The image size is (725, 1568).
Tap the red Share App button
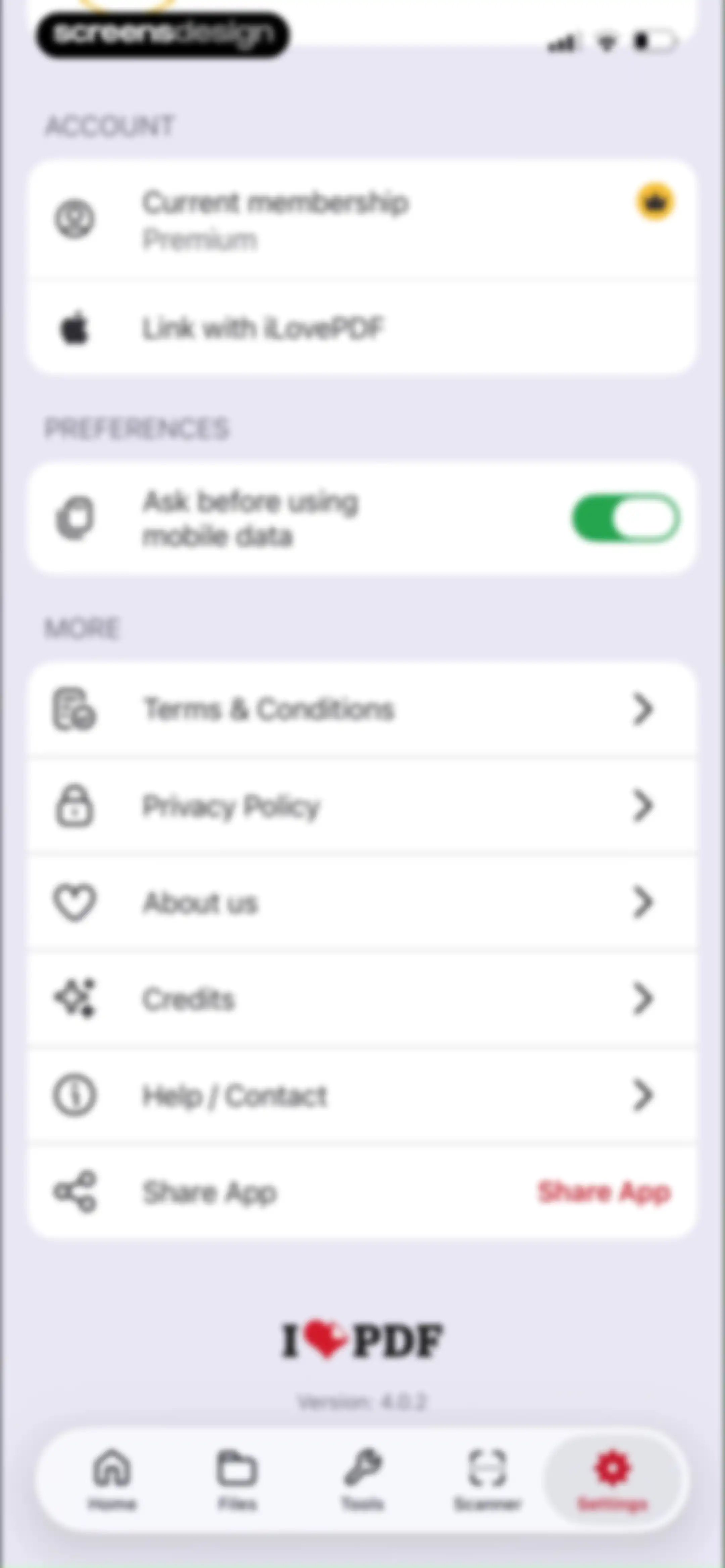click(604, 1192)
